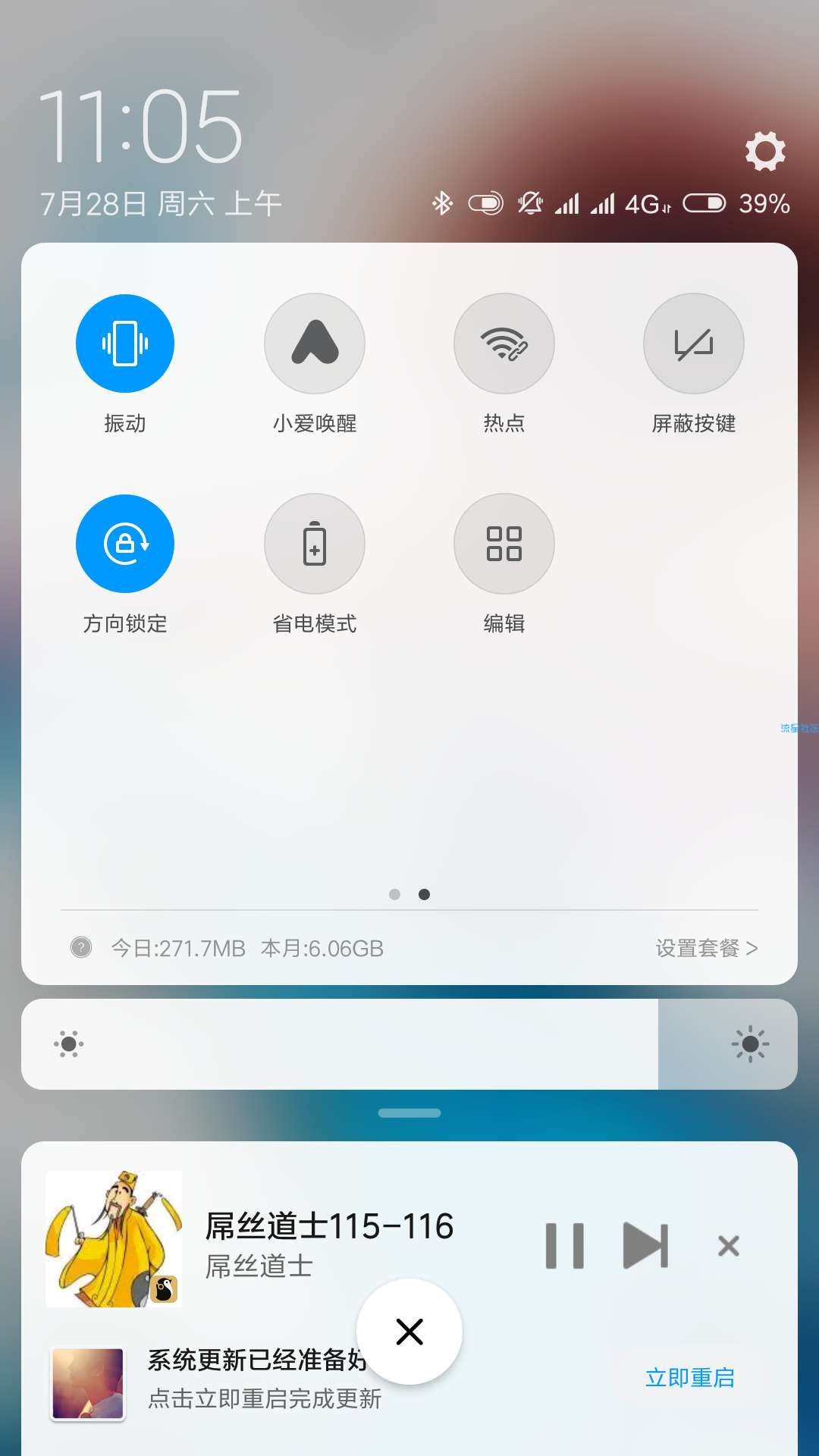Viewport: 819px width, 1456px height.
Task: Toggle the 振动 vibration mode
Action: [125, 344]
